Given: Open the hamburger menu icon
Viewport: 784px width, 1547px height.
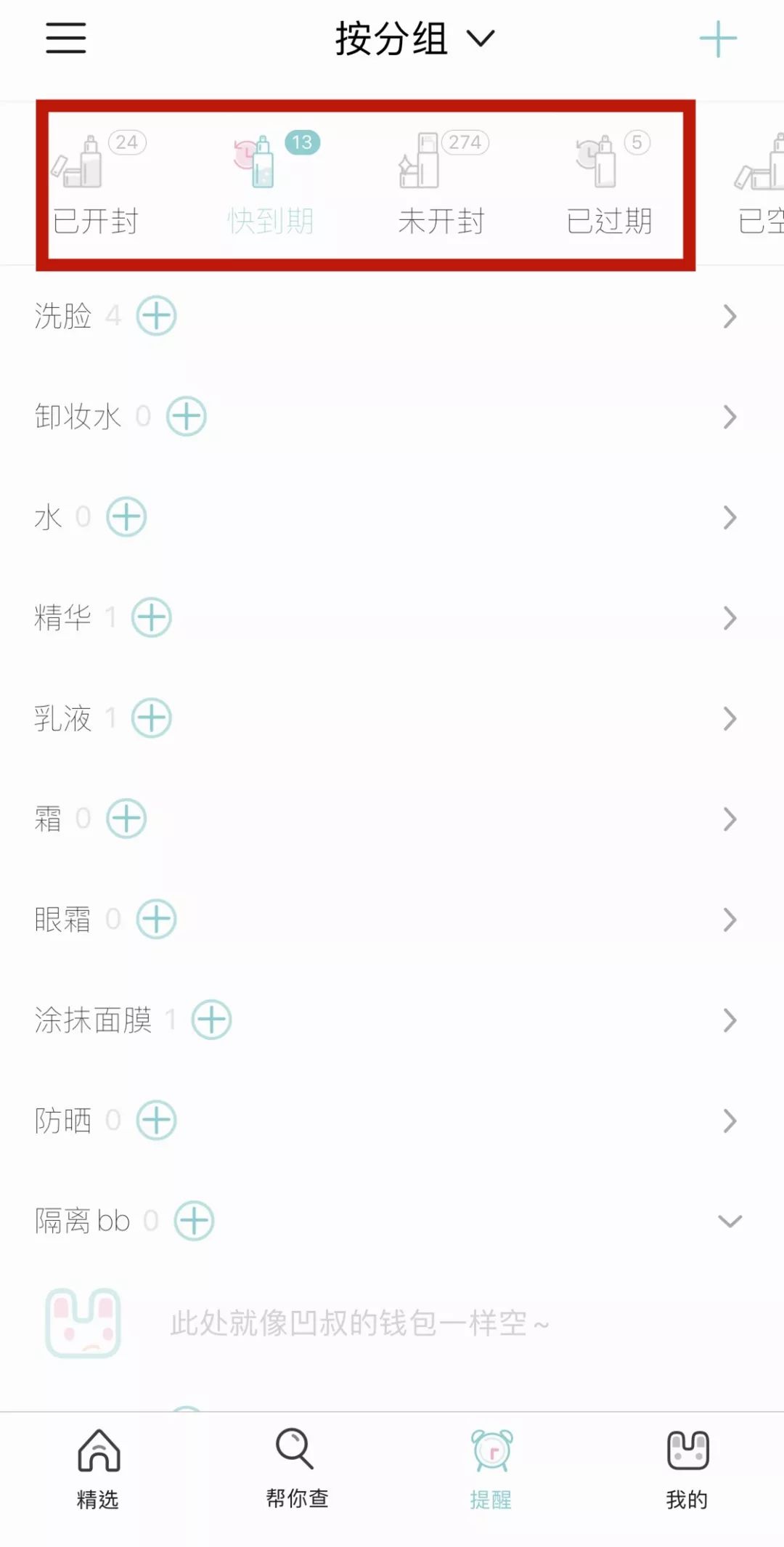Looking at the screenshot, I should pyautogui.click(x=65, y=38).
